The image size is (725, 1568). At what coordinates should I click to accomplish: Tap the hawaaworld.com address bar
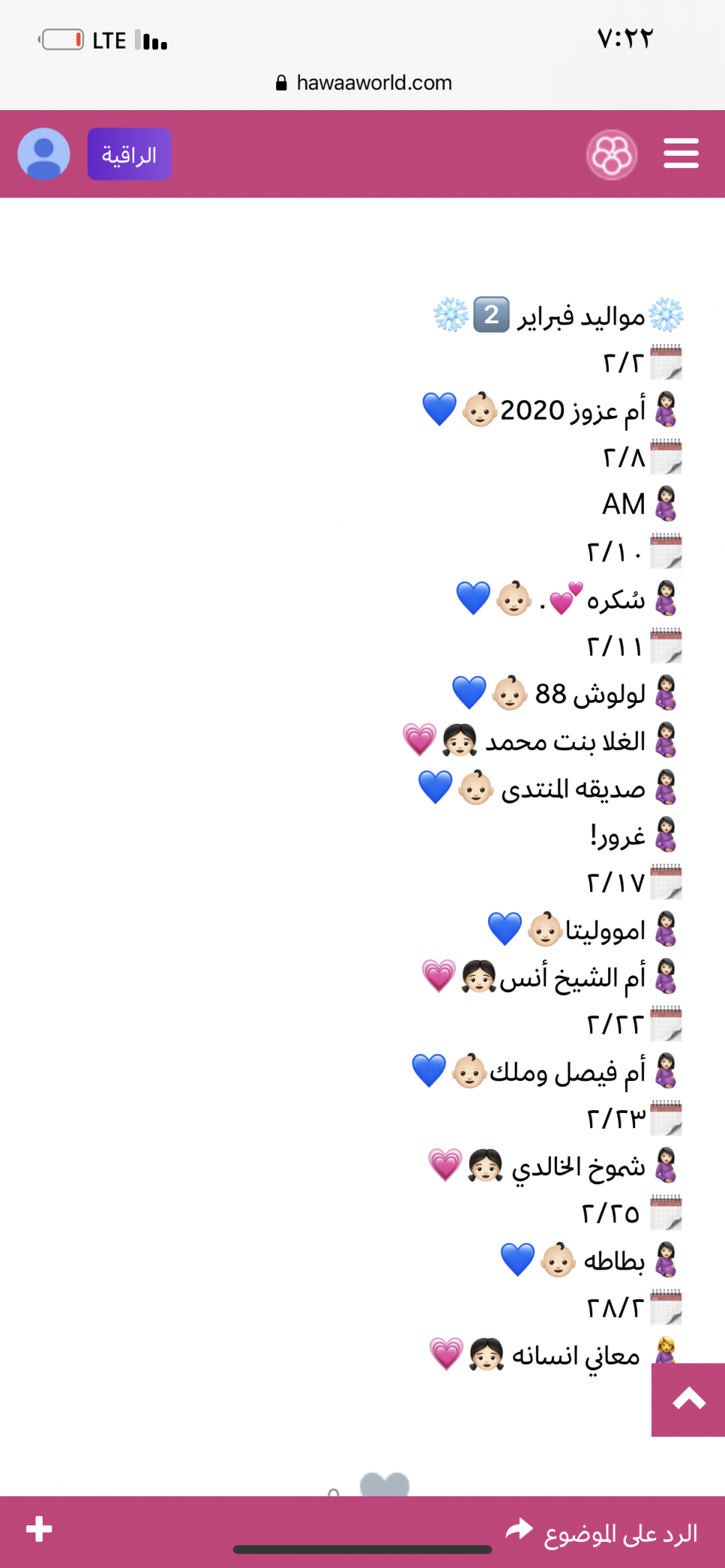click(x=362, y=83)
